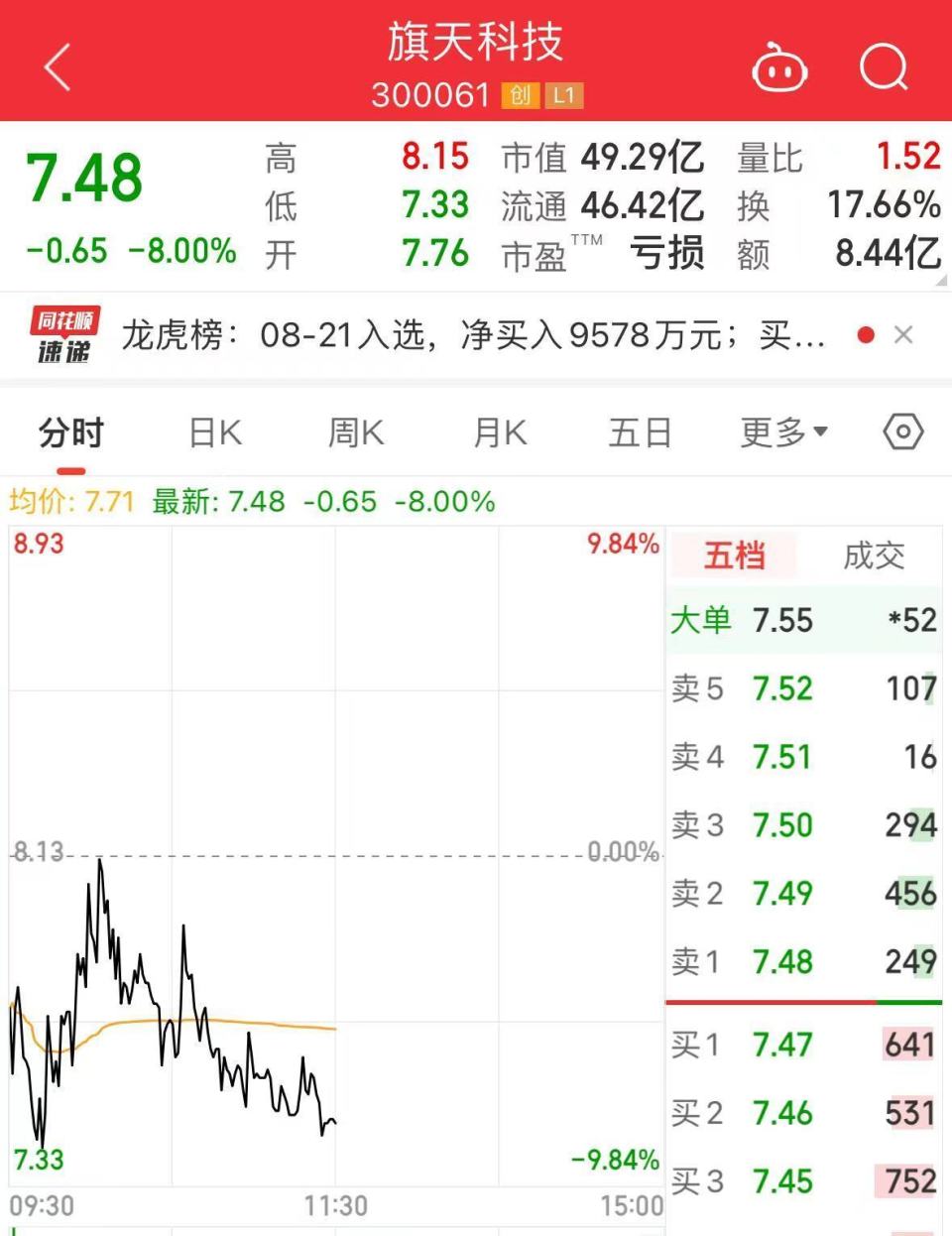The width and height of the screenshot is (952, 1236).
Task: Dismiss the news ticker with the × button
Action: click(903, 334)
